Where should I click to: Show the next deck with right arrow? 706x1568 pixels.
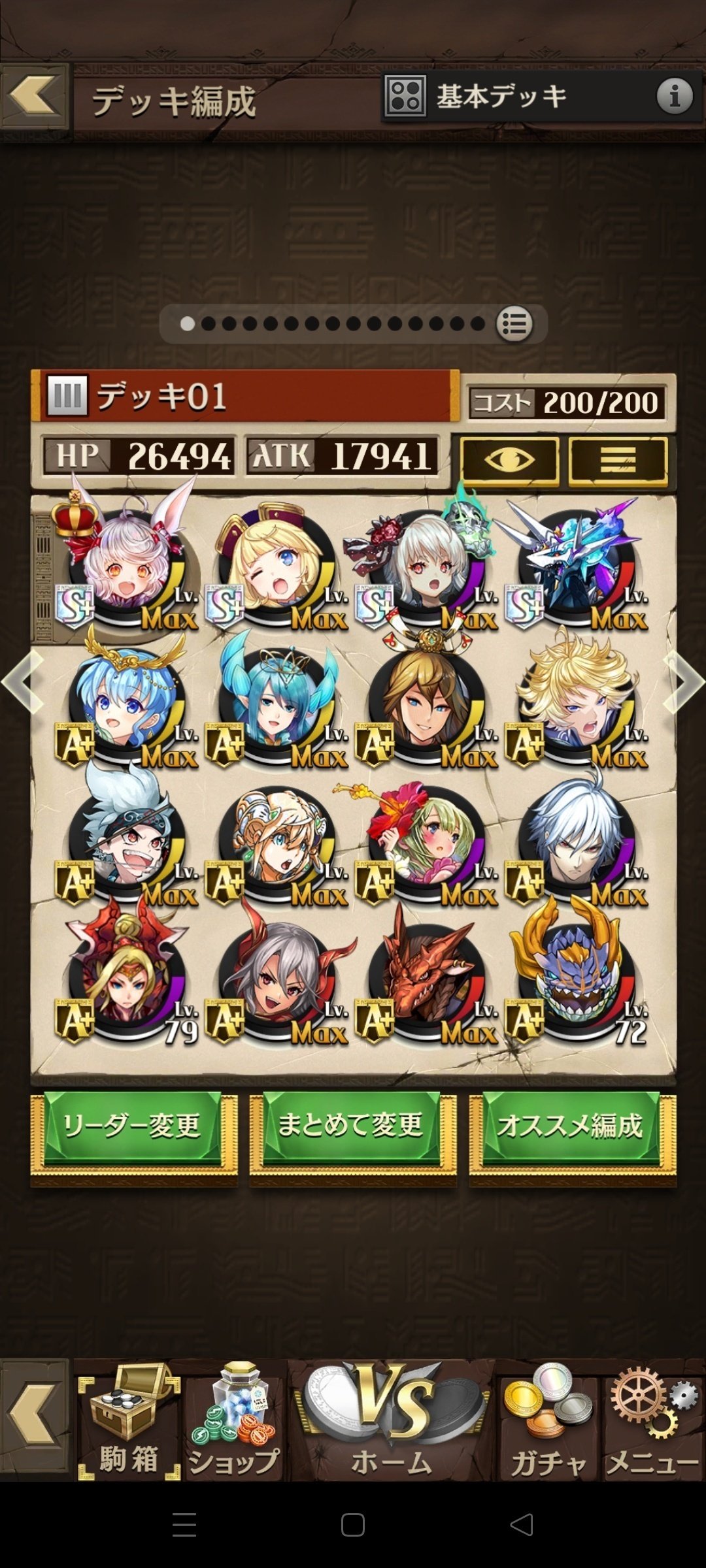click(x=684, y=681)
